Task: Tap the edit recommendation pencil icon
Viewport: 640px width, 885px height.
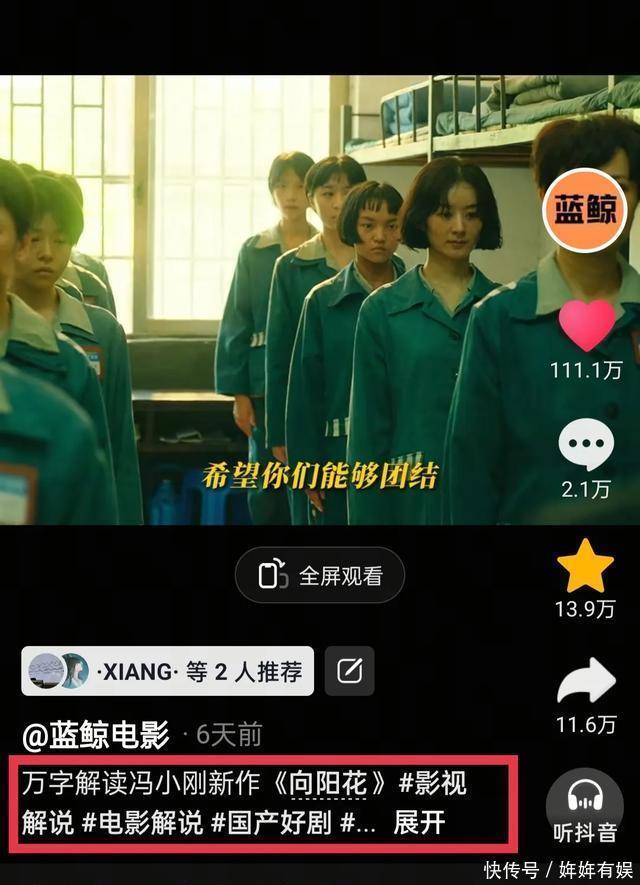Action: tap(349, 671)
